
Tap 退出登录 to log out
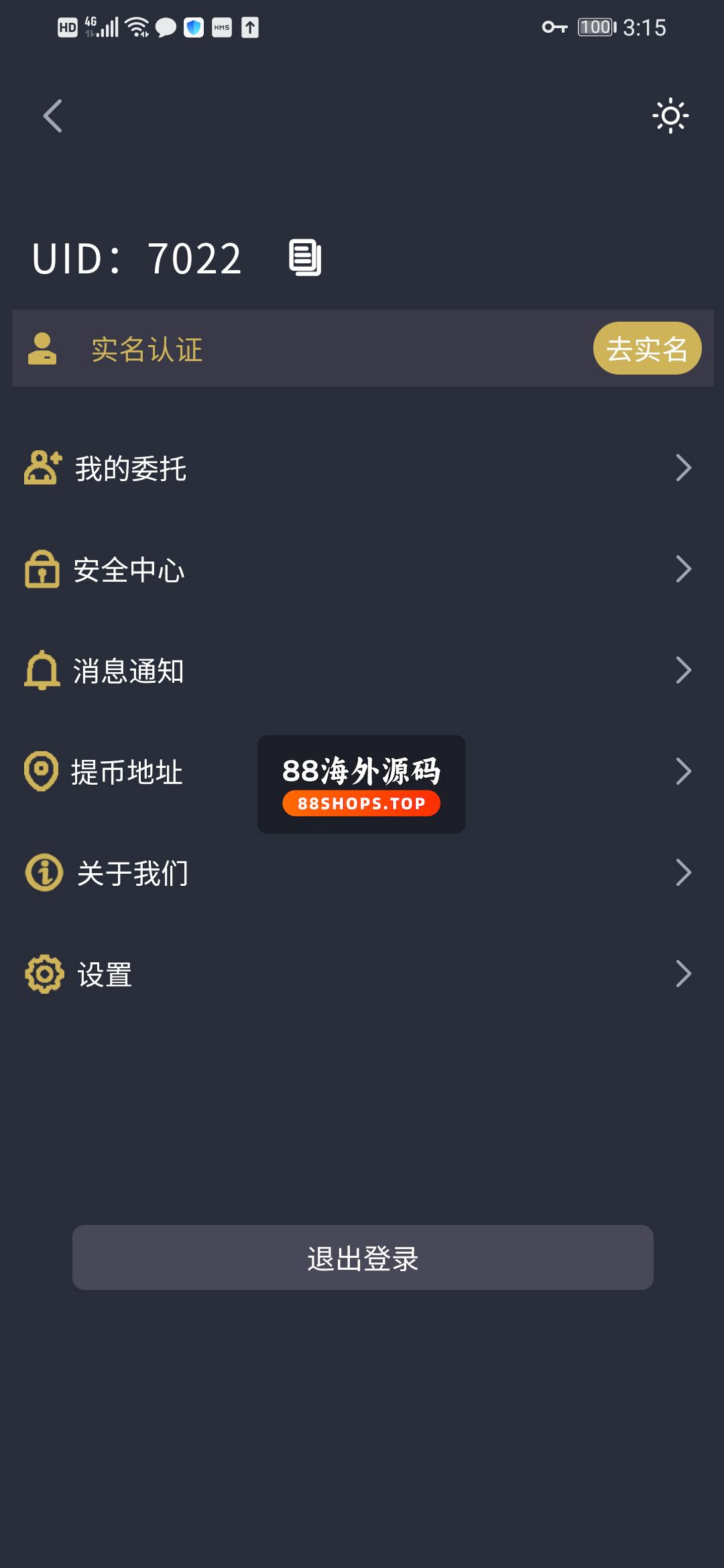[363, 1258]
